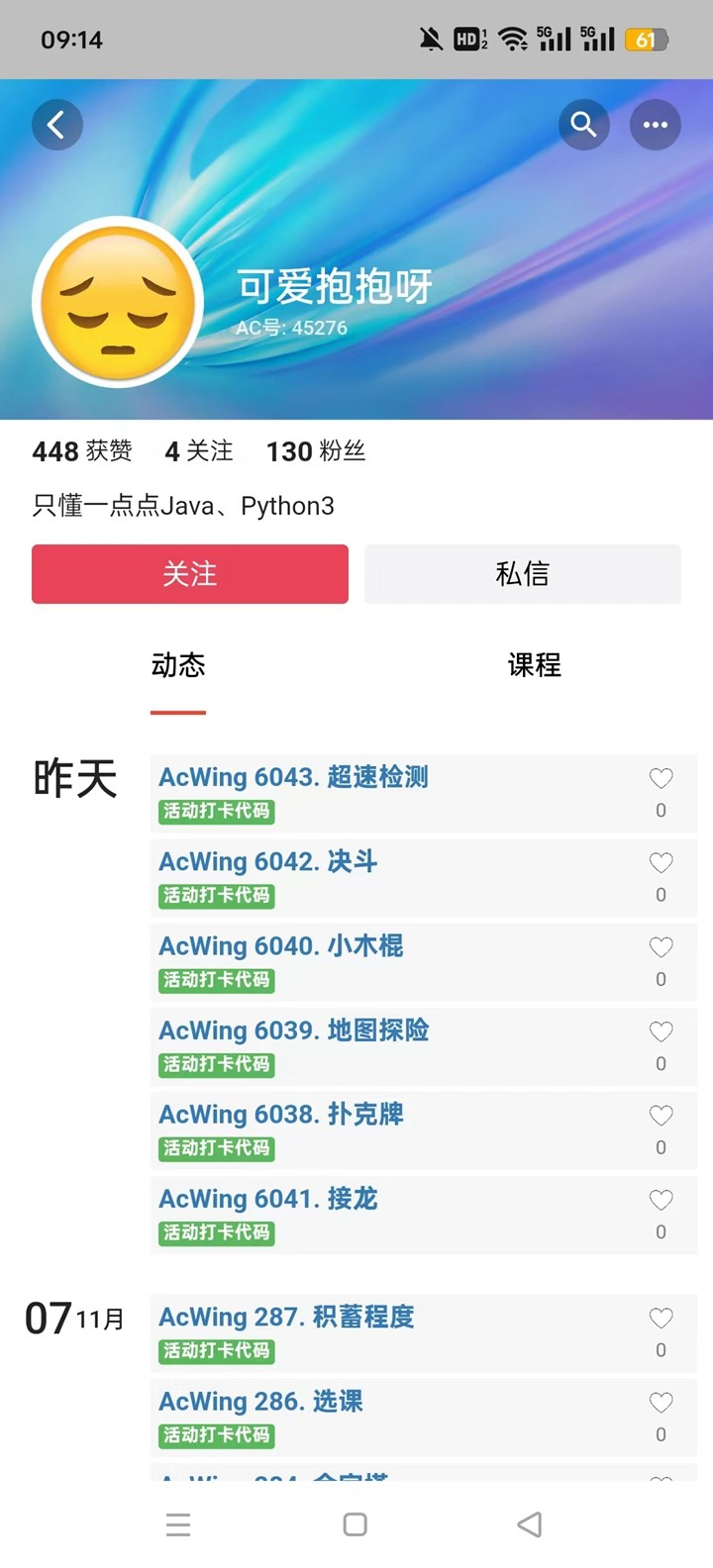Image resolution: width=713 pixels, height=1568 pixels.
Task: Open the 私信 message button
Action: pyautogui.click(x=522, y=574)
